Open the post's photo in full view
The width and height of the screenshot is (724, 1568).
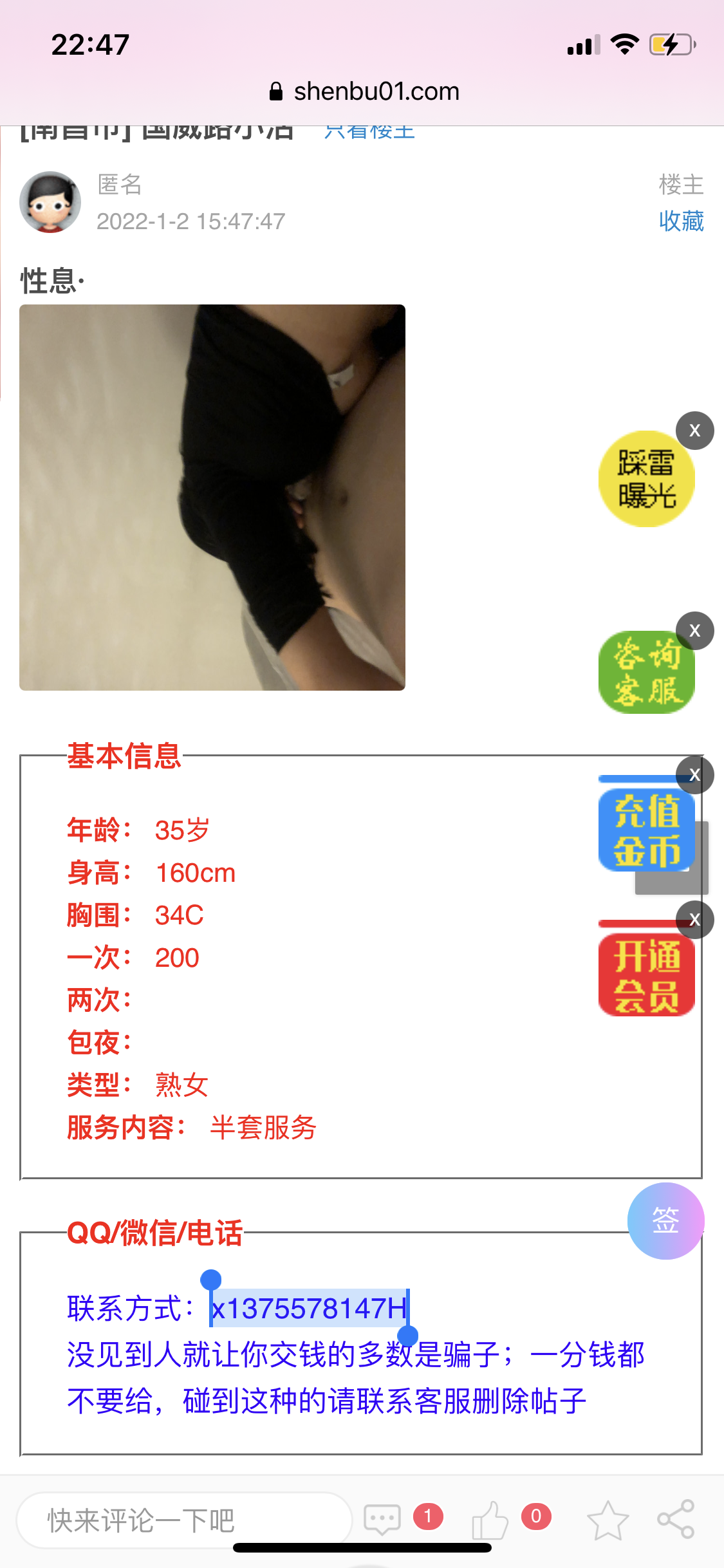point(212,498)
